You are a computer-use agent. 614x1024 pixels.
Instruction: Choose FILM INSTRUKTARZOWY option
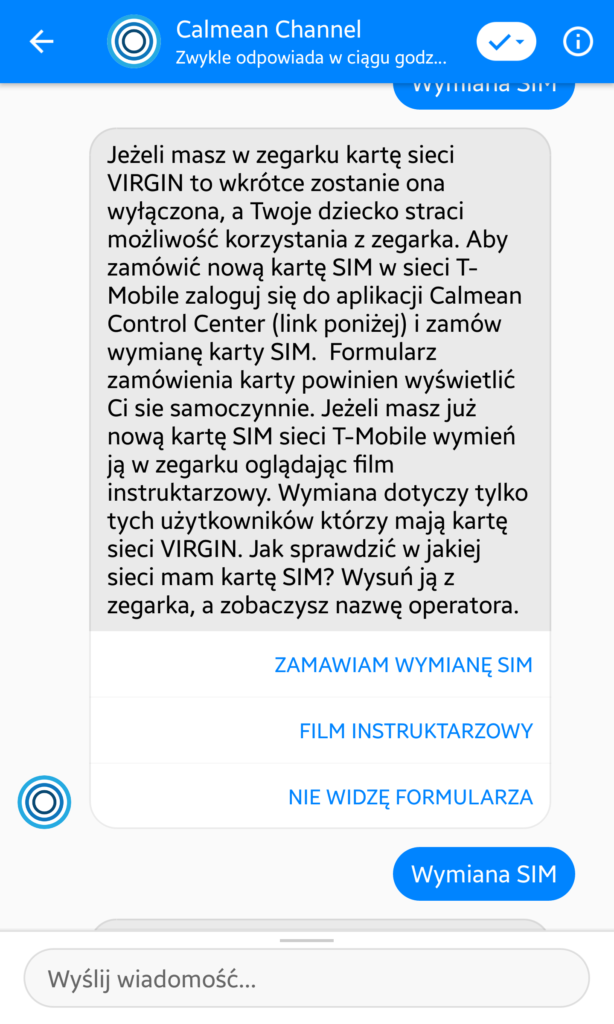coord(416,731)
